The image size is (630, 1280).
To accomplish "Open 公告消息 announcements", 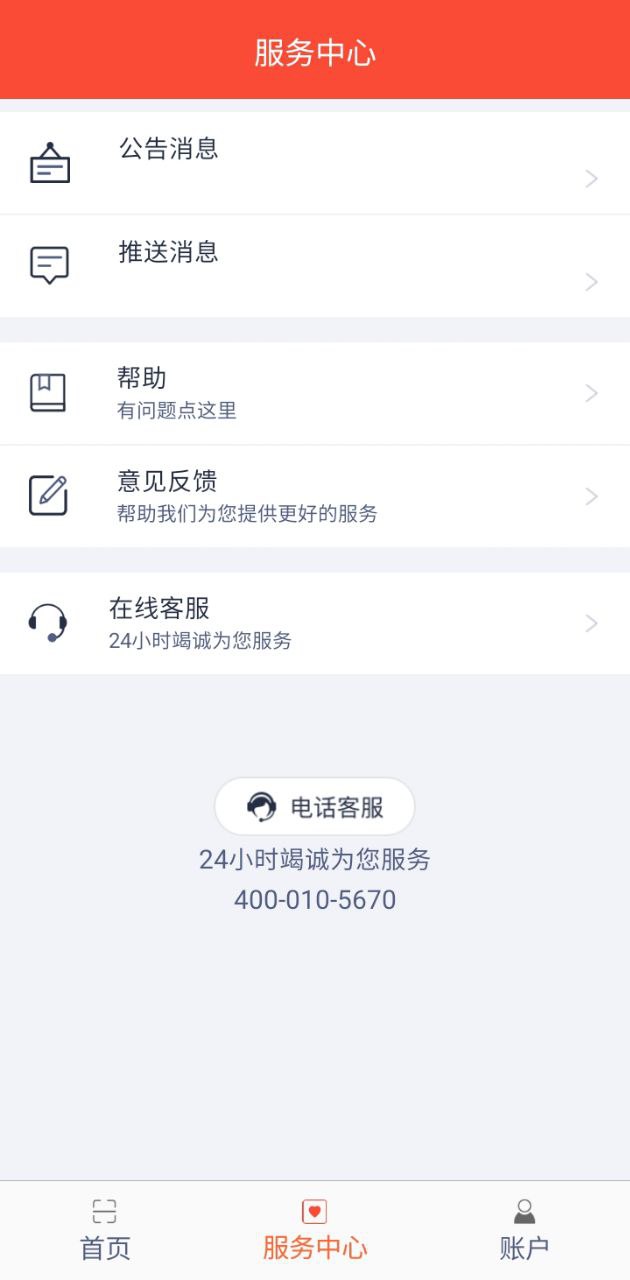I will pyautogui.click(x=314, y=163).
